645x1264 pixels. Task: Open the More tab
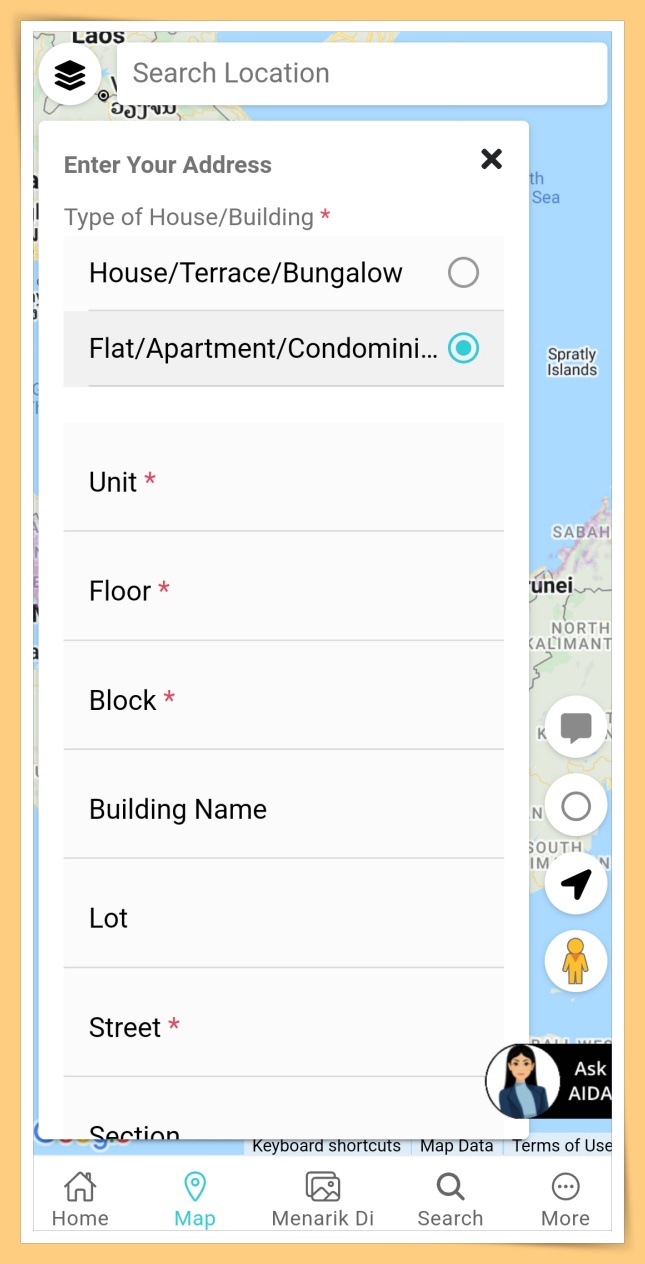tap(565, 1200)
